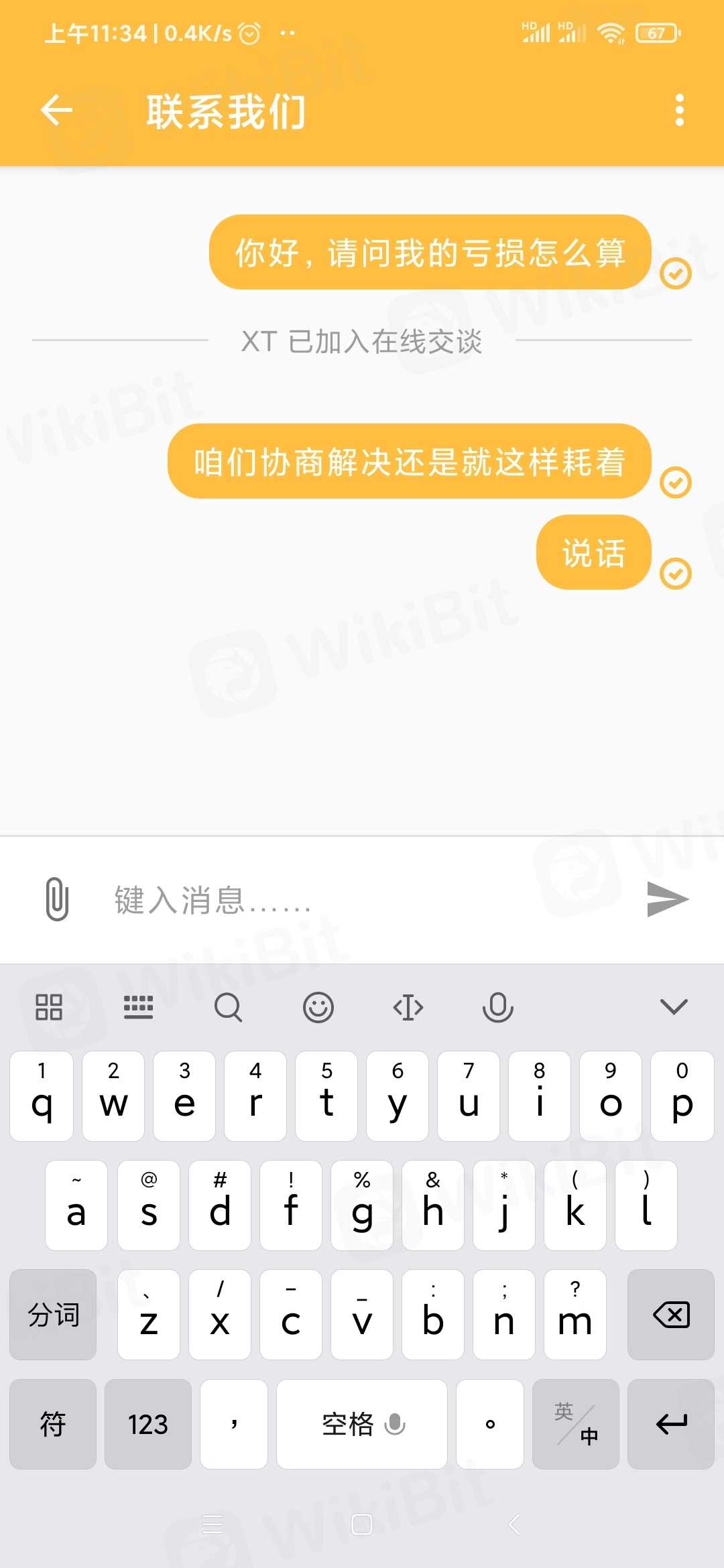Screen dimensions: 724x1568
Task: Open the keyboard layout switcher icon
Action: [138, 1007]
